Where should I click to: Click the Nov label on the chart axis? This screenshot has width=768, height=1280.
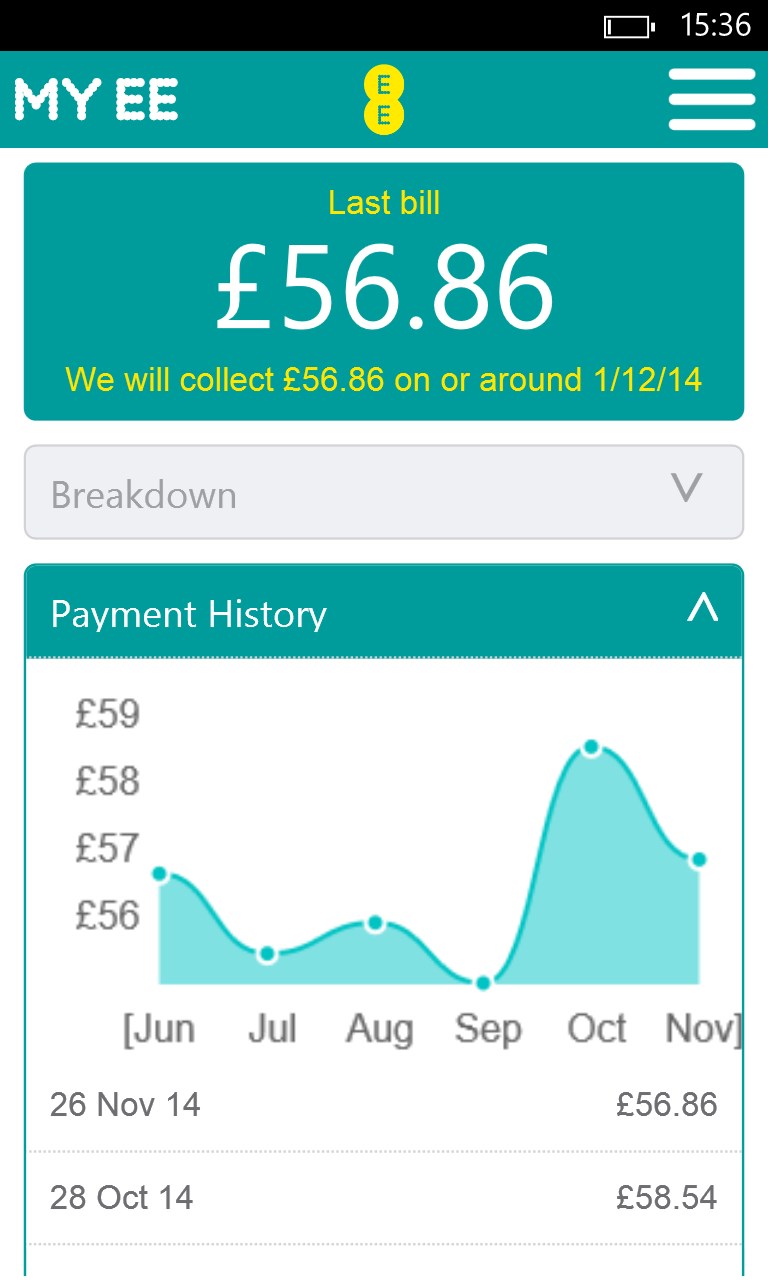click(x=702, y=1028)
